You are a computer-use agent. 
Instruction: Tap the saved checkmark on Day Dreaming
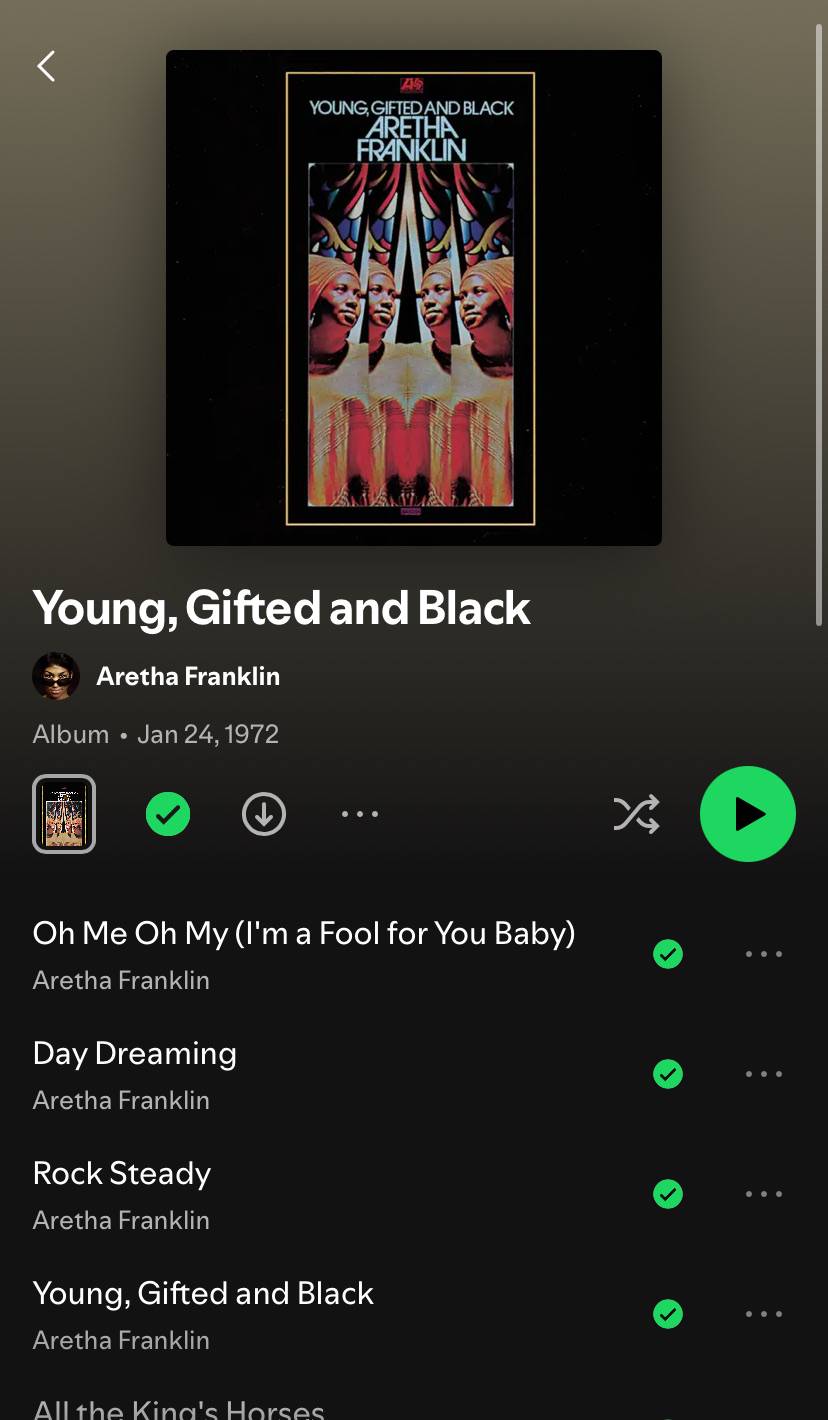point(668,1074)
